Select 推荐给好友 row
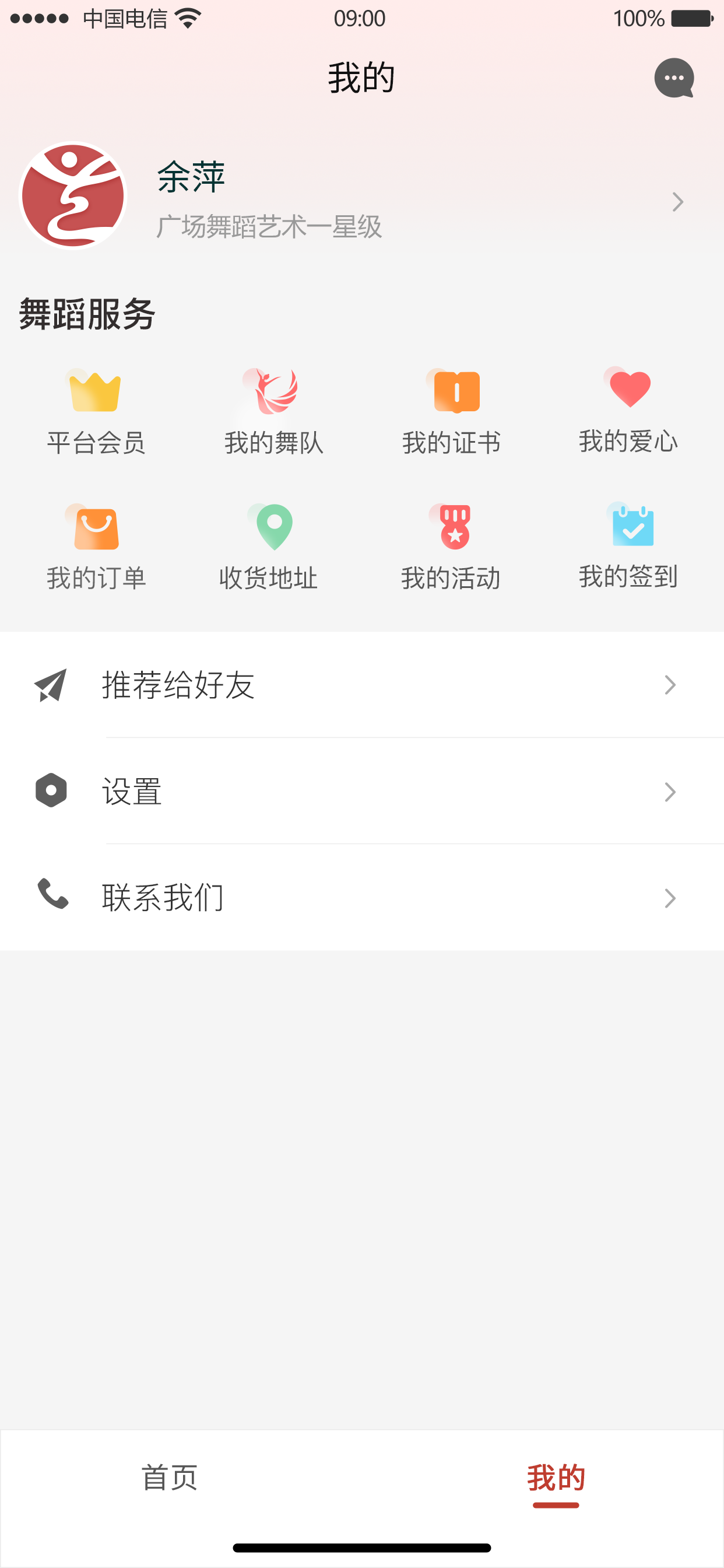Viewport: 724px width, 1568px height. [x=362, y=685]
